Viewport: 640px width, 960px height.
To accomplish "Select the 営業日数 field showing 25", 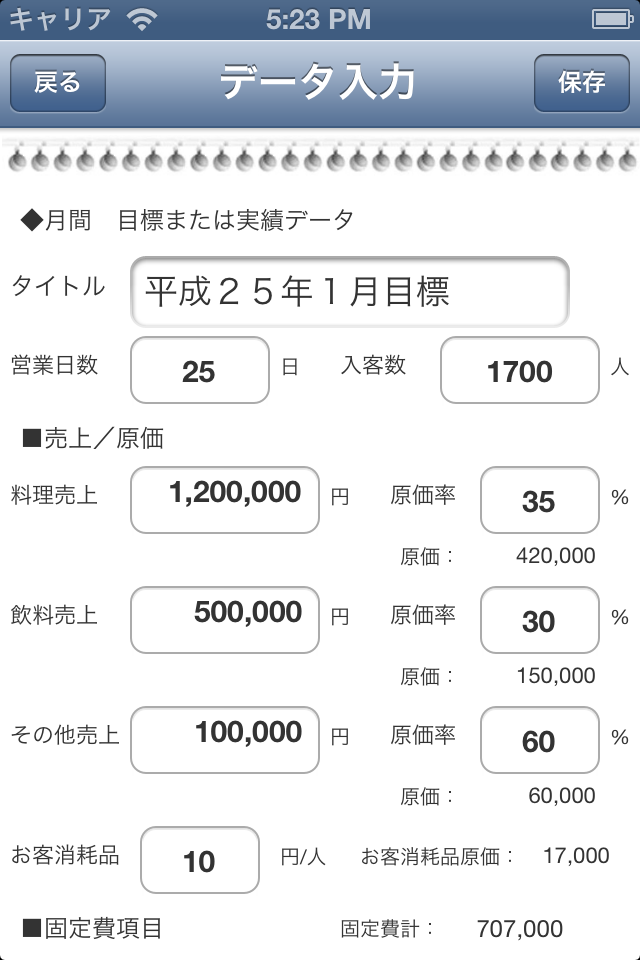I will coord(200,370).
